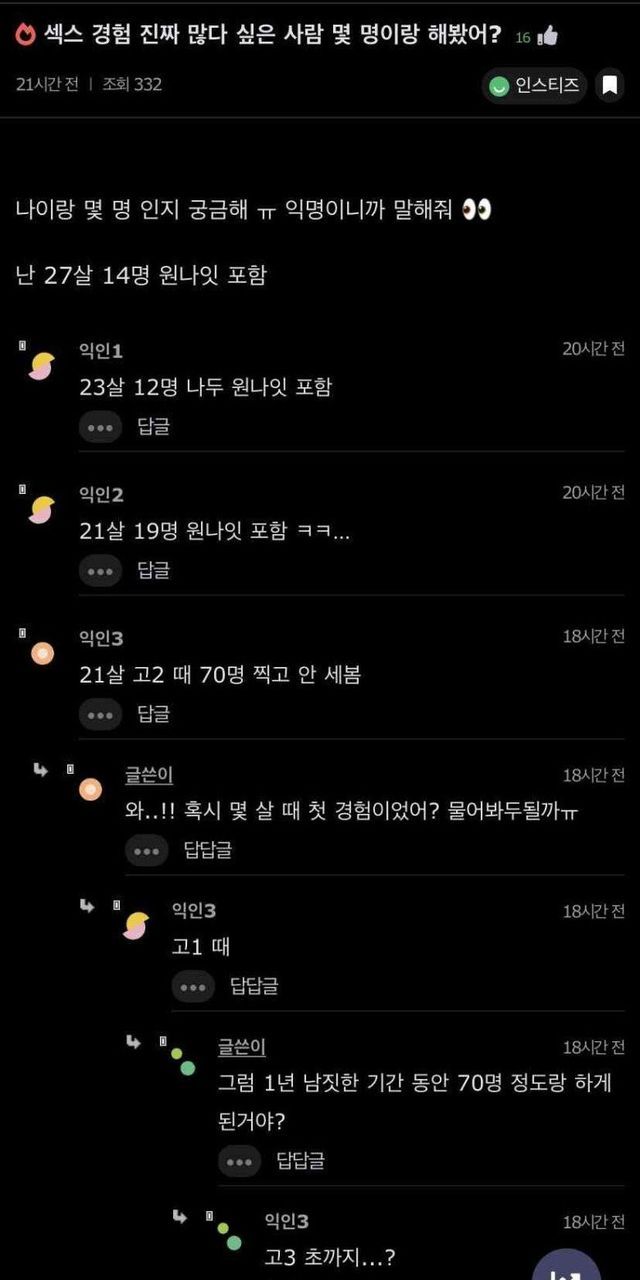This screenshot has height=1280, width=640.
Task: Tap 답글 under 익인3's 70명 comment
Action: (154, 713)
